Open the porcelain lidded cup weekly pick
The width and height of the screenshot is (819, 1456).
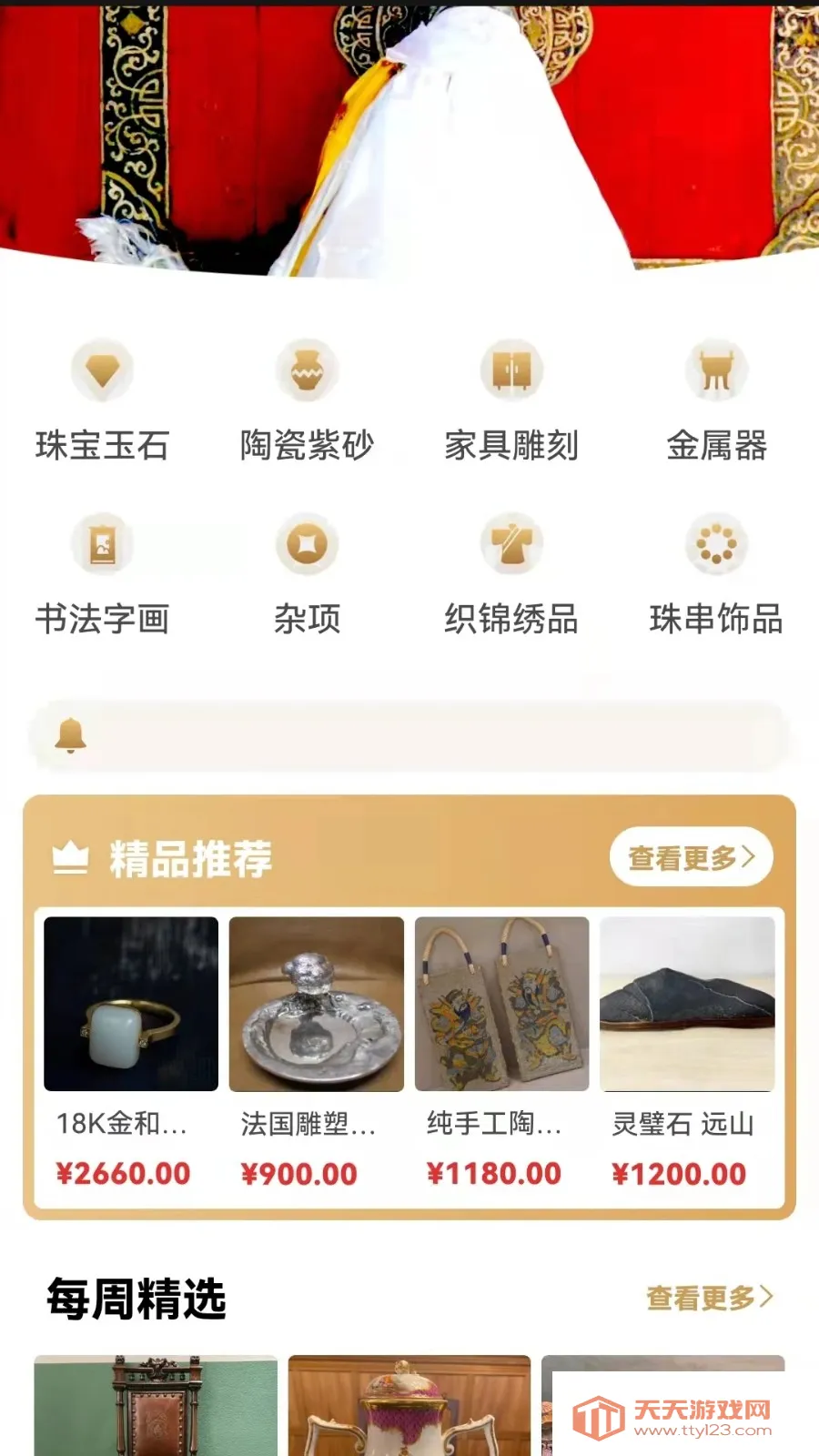409,1406
